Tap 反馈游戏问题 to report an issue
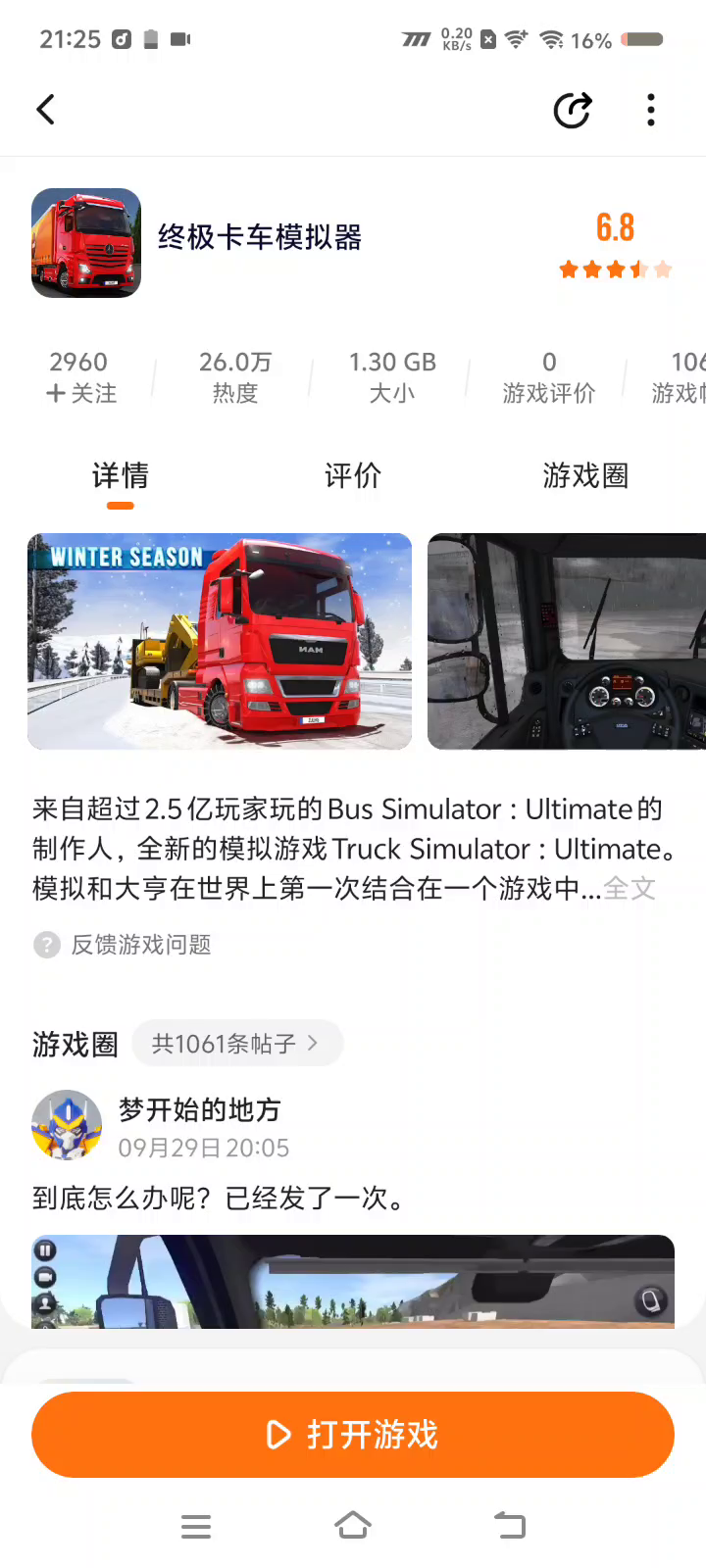Screen dimensions: 706x1568 [140, 945]
